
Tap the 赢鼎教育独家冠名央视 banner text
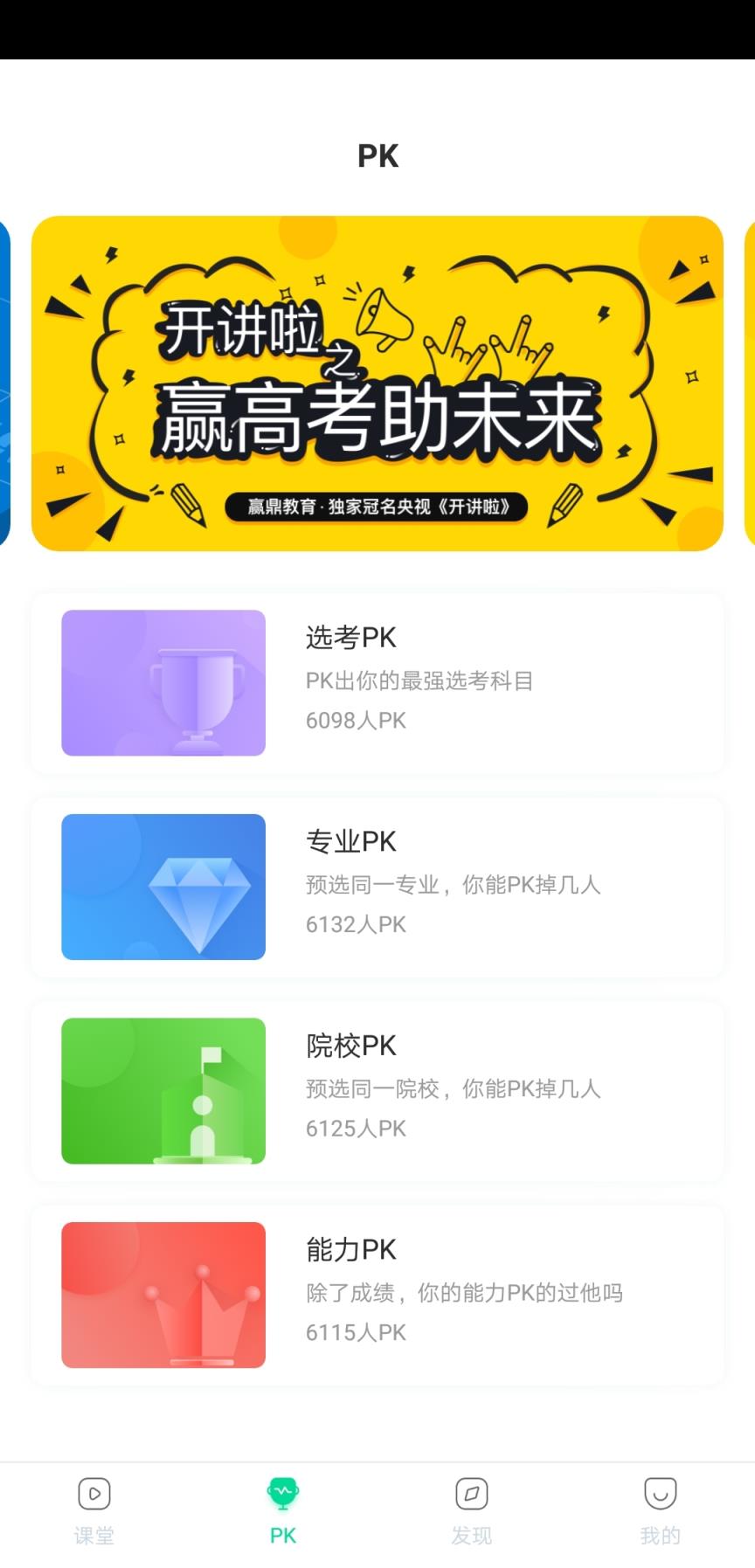pos(377,508)
